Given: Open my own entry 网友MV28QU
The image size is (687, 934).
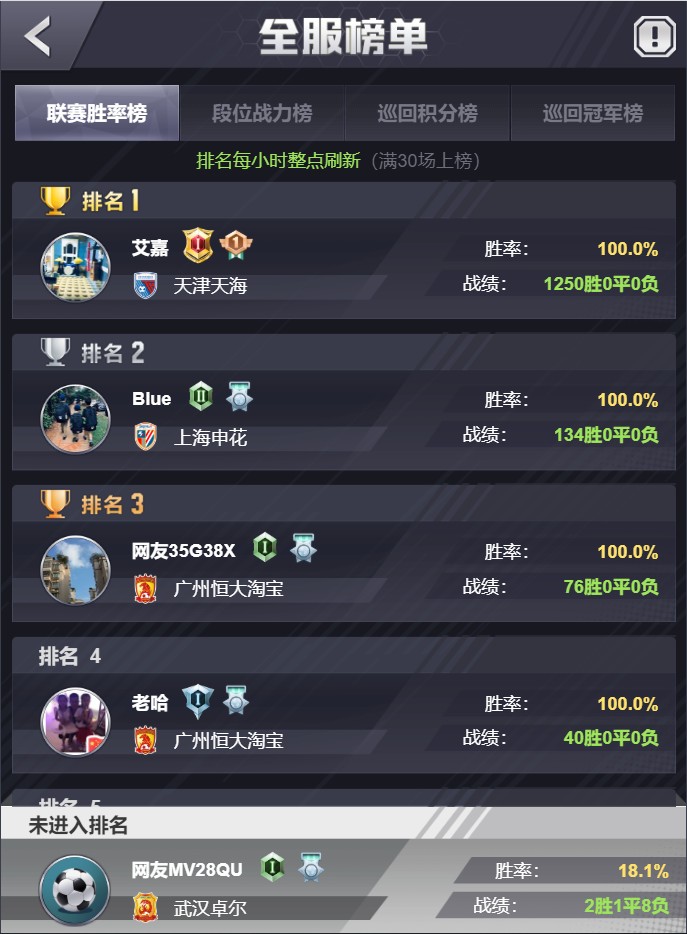Looking at the screenshot, I should pos(343,888).
